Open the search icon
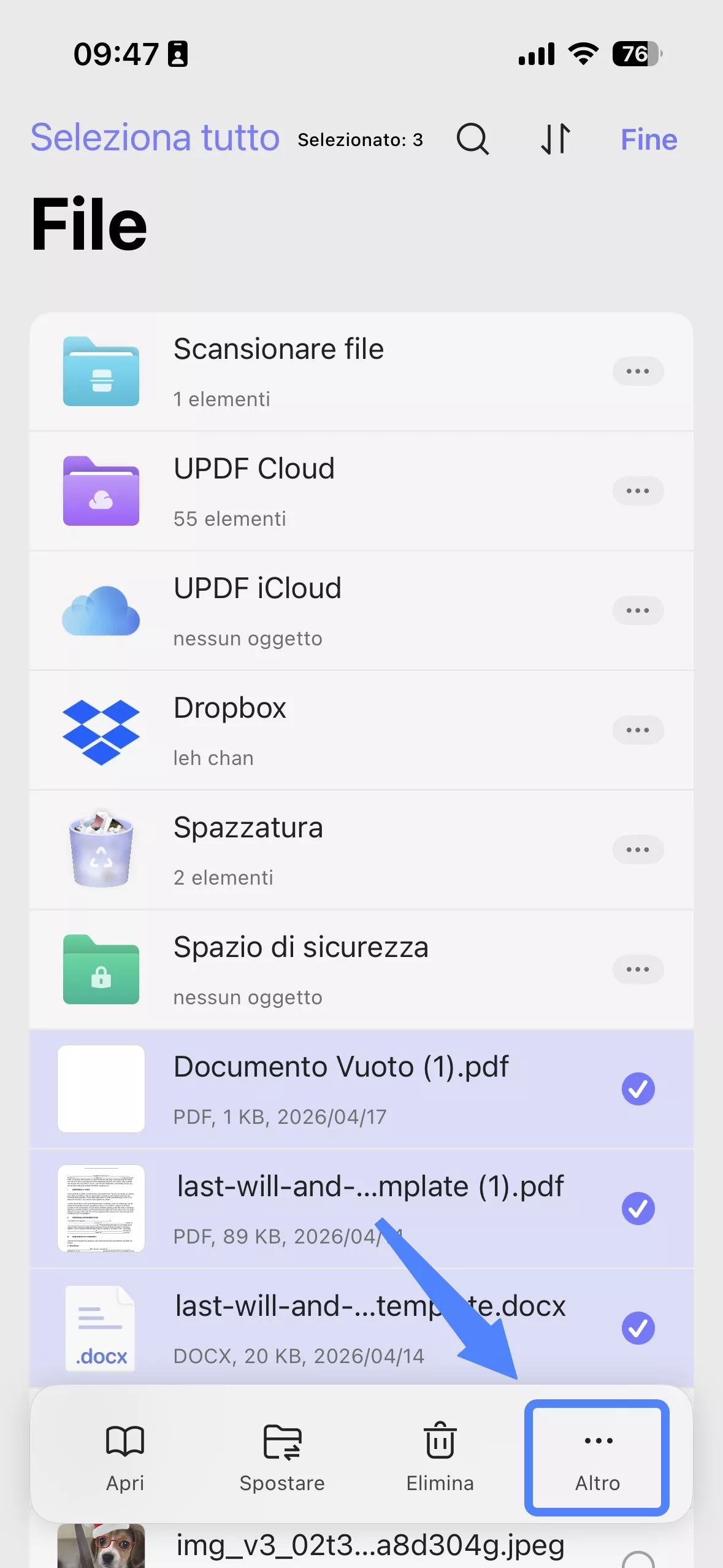Screen dimensions: 723x1568 pos(472,139)
